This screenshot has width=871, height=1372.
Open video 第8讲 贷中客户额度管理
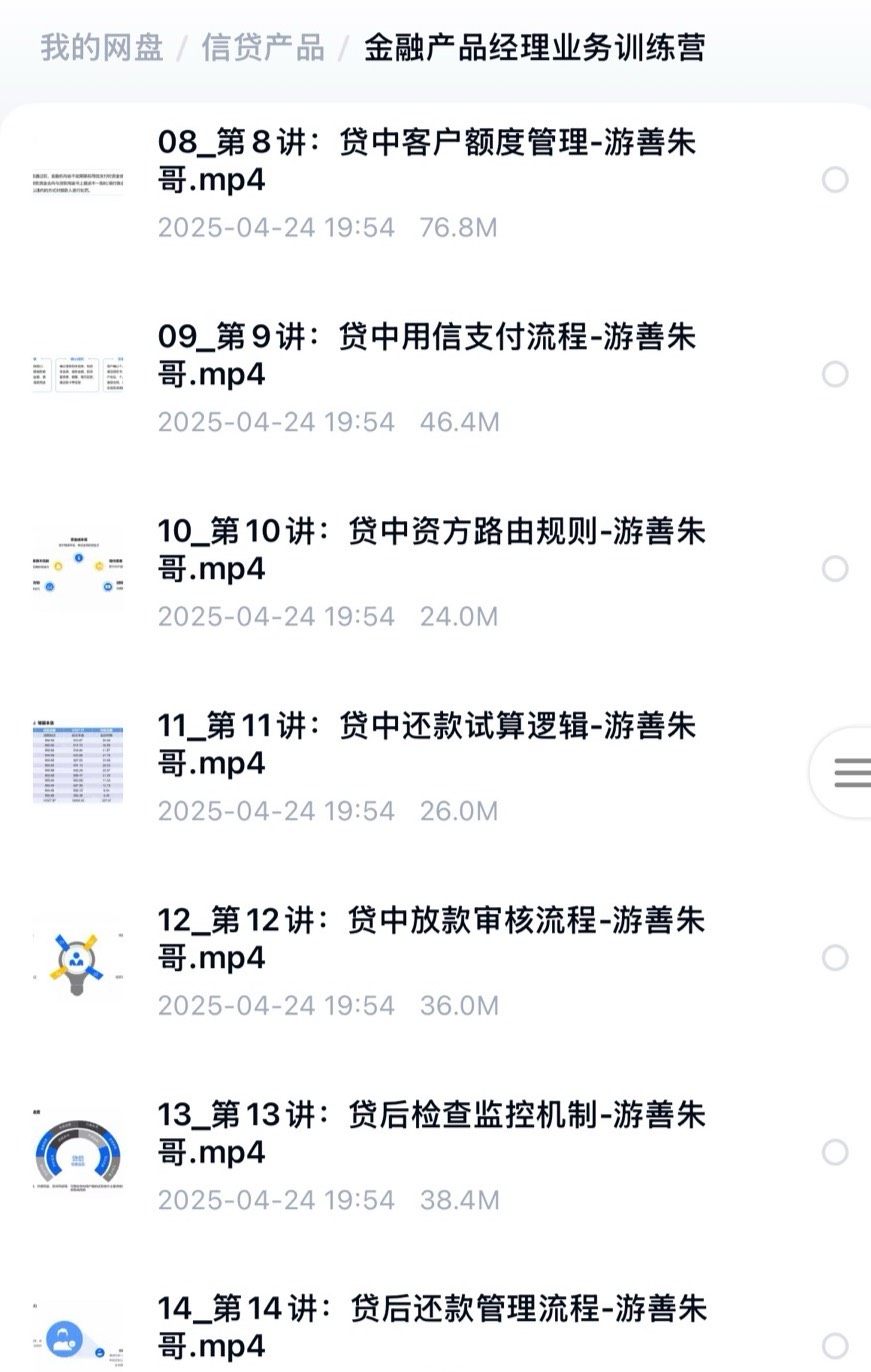pos(426,162)
